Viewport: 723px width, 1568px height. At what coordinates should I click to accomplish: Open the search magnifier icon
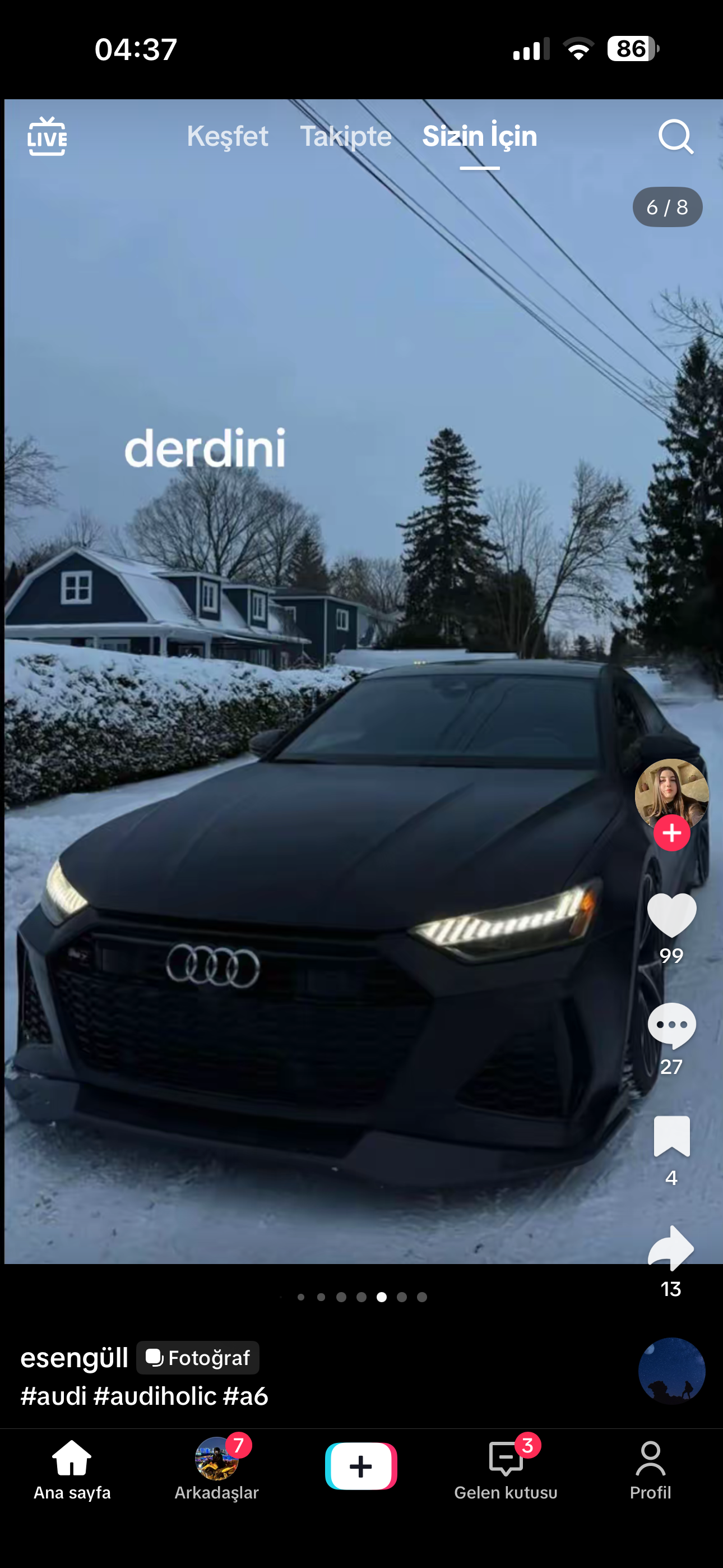point(675,136)
